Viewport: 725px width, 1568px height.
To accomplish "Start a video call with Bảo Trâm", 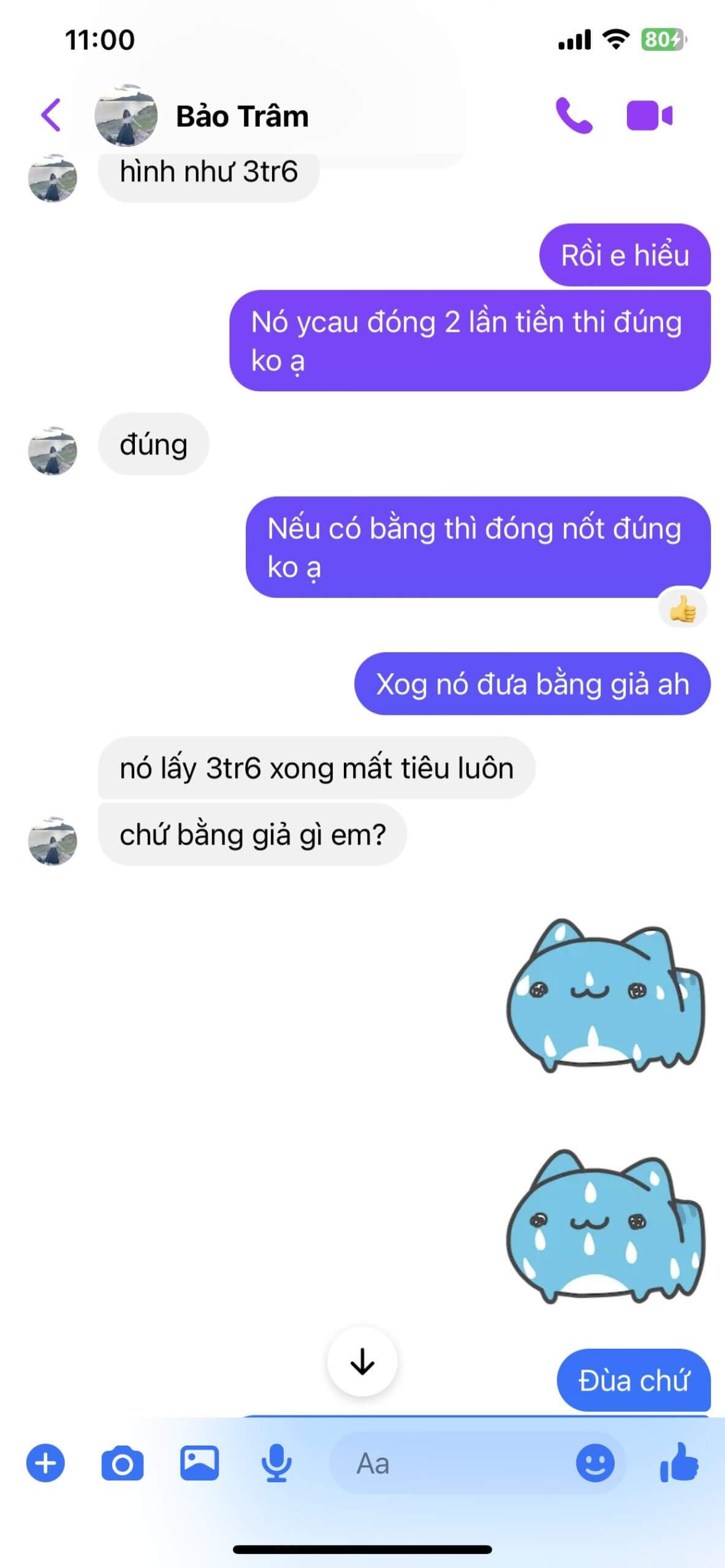I will click(x=649, y=116).
